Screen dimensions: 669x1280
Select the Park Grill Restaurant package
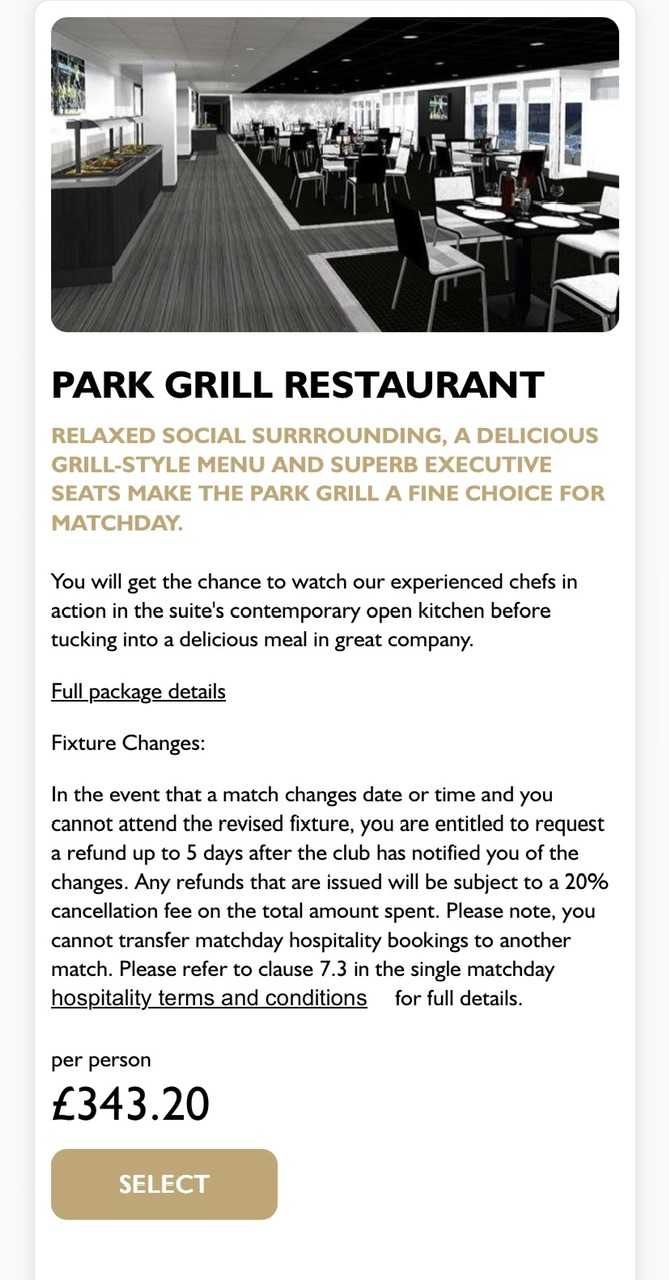(x=164, y=1184)
